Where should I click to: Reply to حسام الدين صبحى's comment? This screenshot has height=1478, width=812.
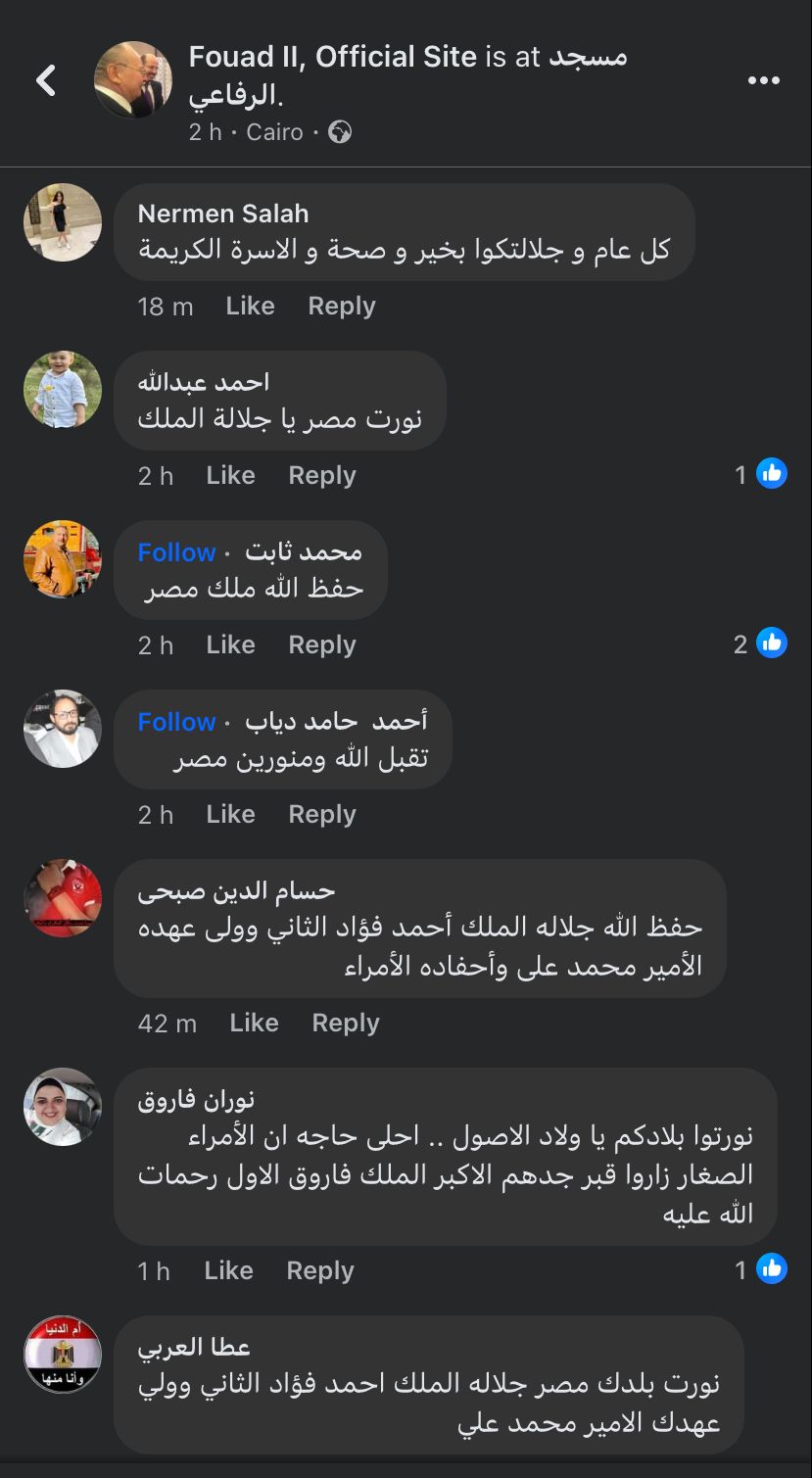pos(346,1023)
